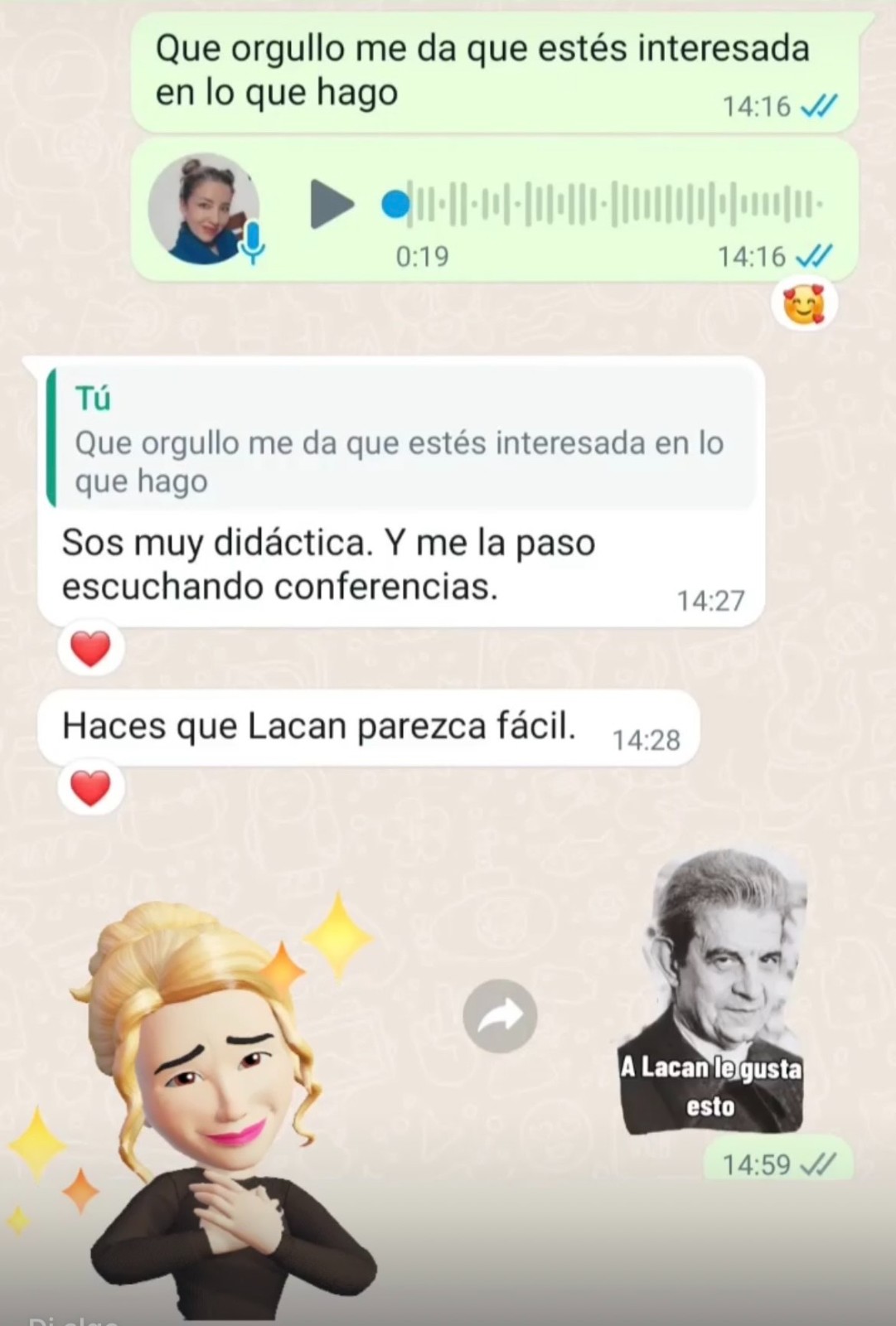Image resolution: width=896 pixels, height=1326 pixels.
Task: Forward the Lacan sticker with the arrow icon
Action: [x=500, y=1016]
